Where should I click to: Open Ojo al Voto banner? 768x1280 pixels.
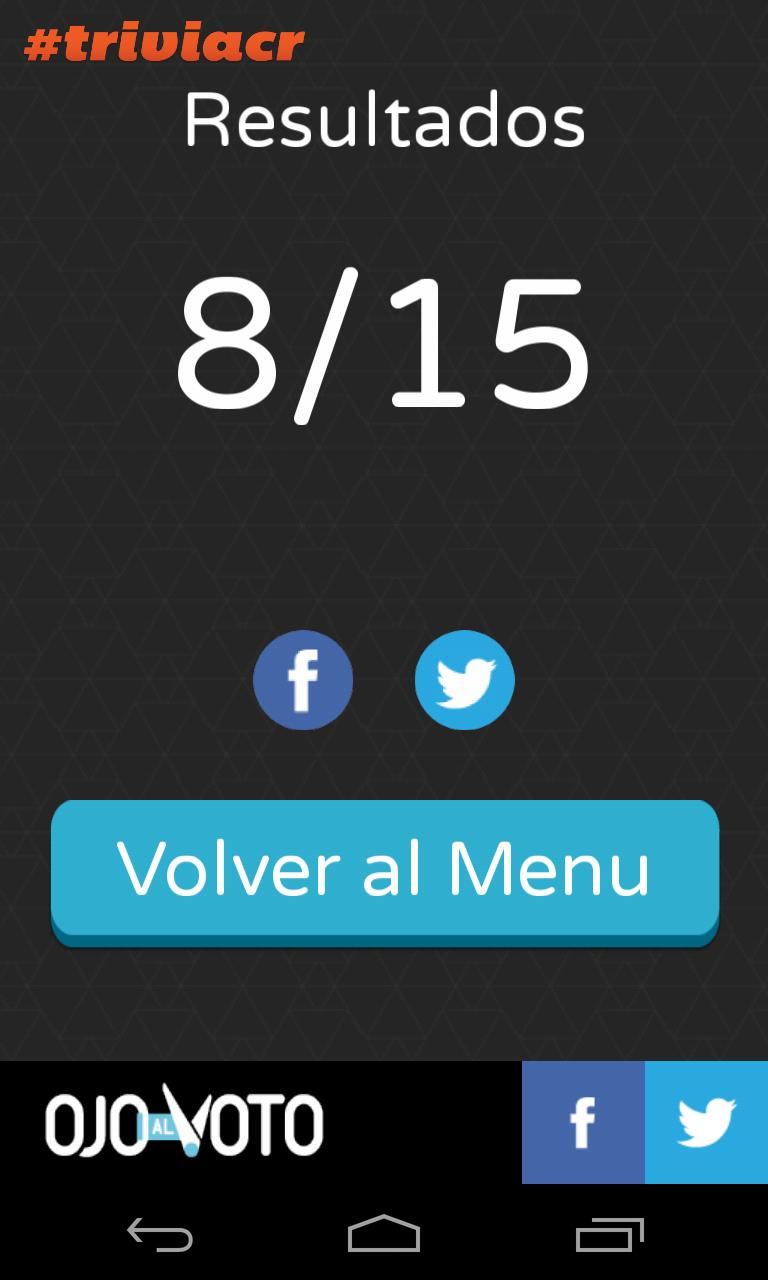point(185,1123)
